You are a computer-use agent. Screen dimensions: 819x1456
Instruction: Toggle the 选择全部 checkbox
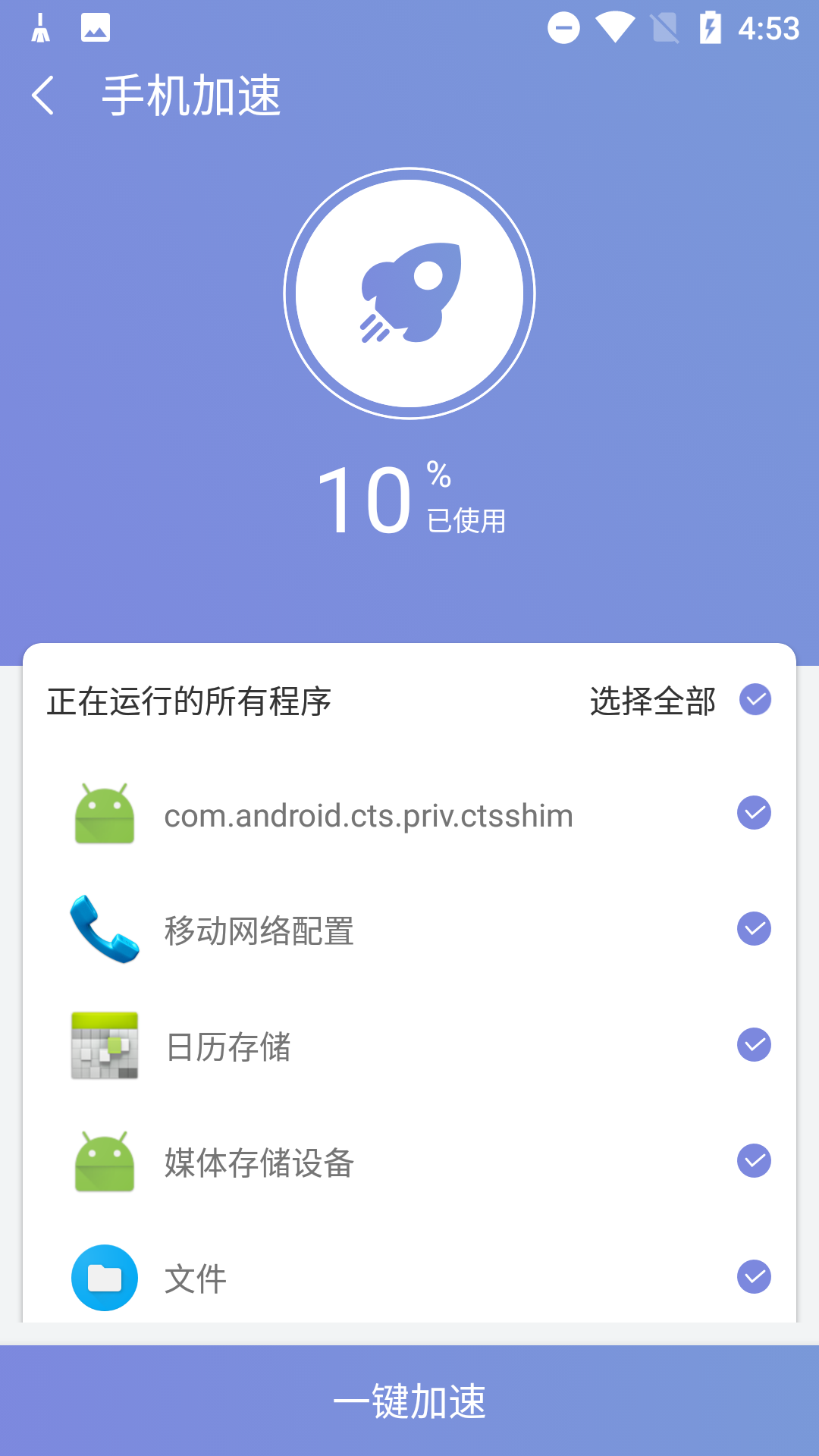point(755,699)
